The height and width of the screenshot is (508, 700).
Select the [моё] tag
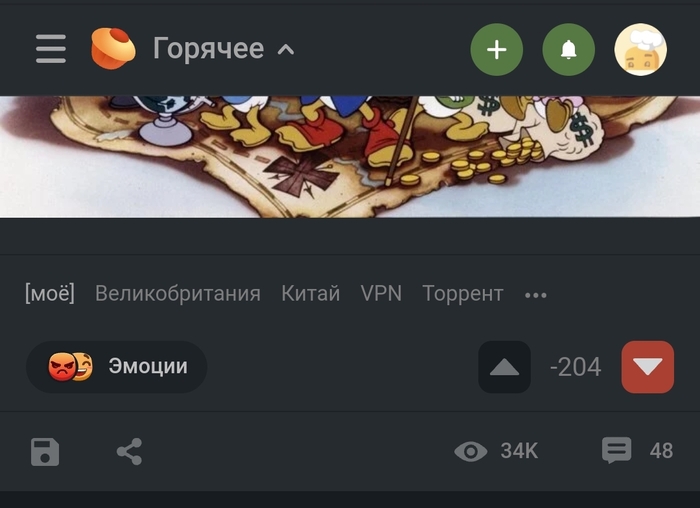(x=50, y=293)
